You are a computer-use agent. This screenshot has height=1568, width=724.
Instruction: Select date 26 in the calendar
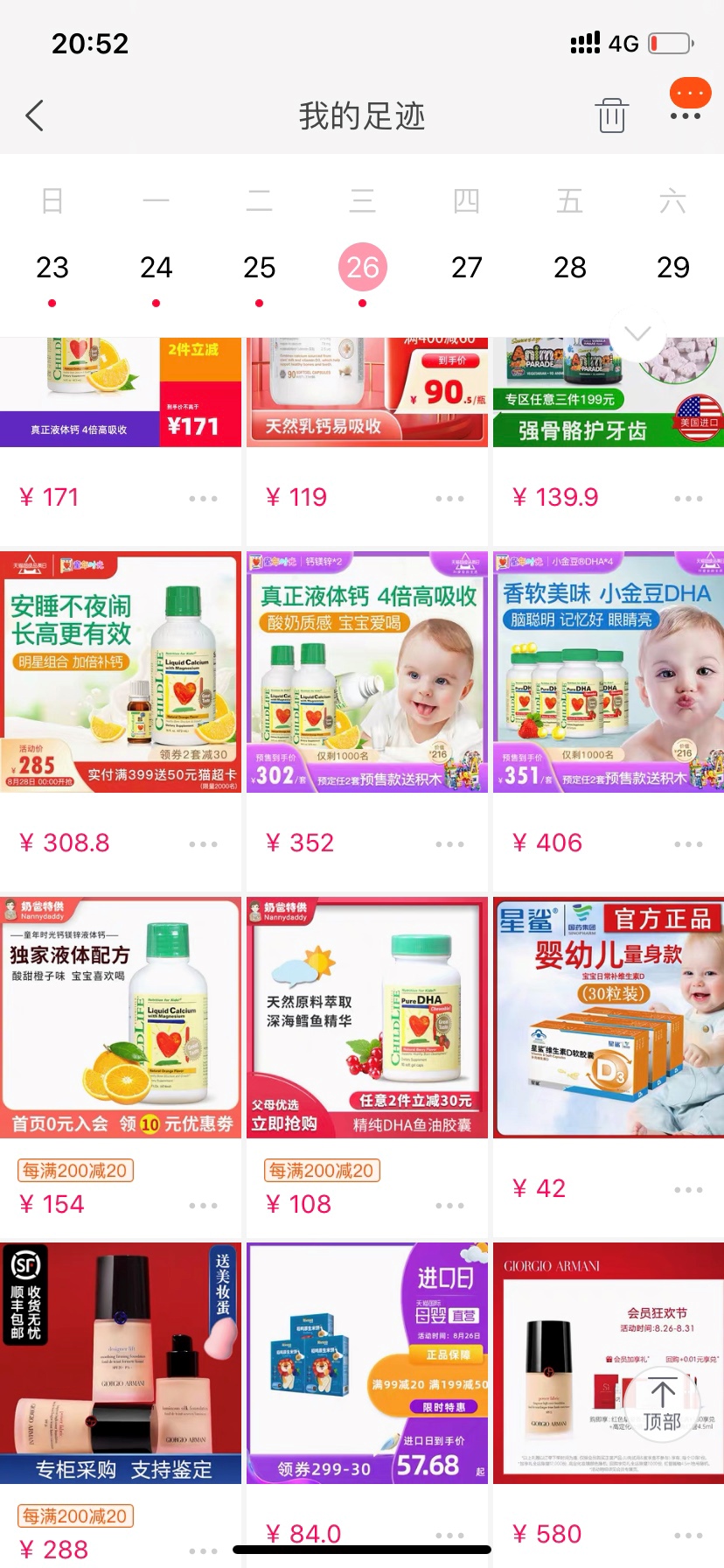(362, 267)
